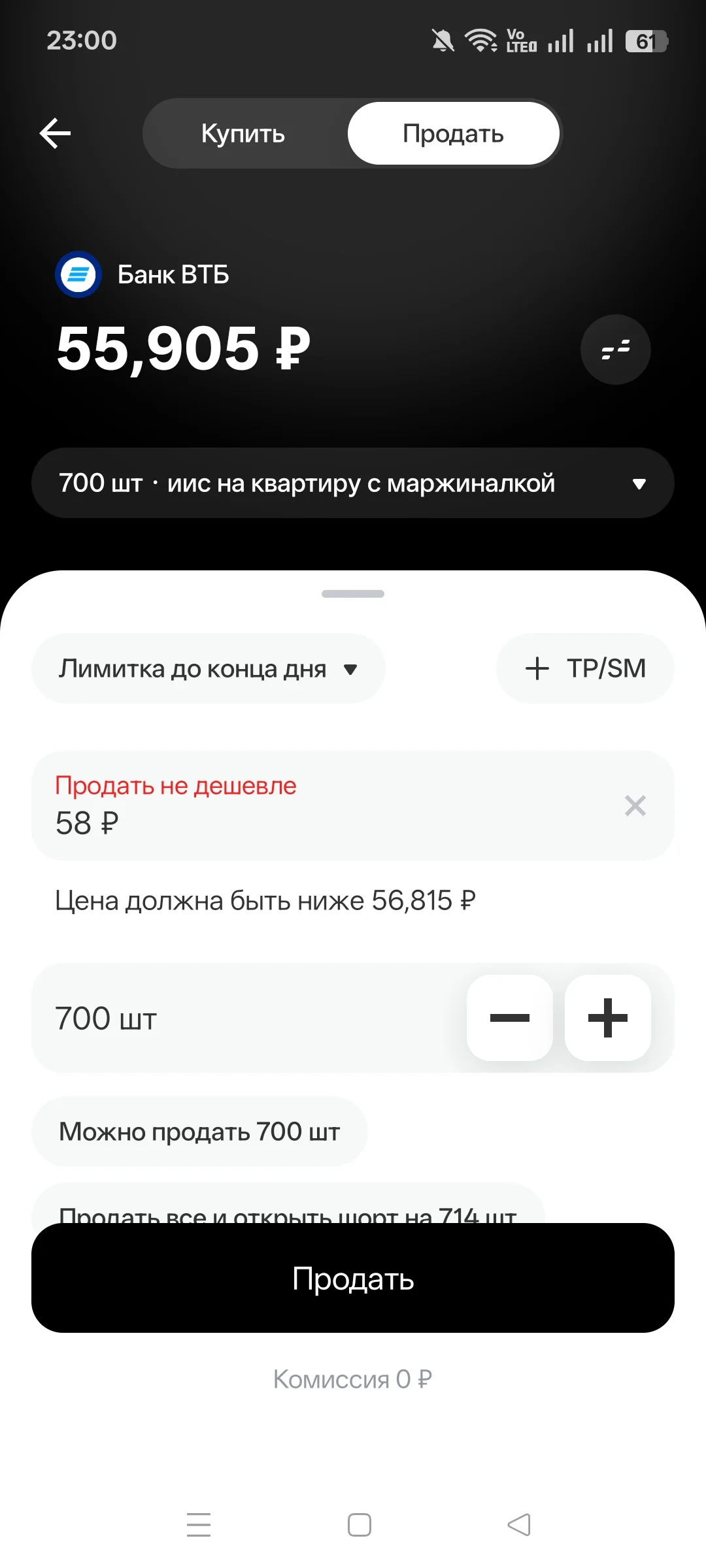Screen dimensions: 706x1568
Task: Expand the account selector "иис на квартиру с маржиналкой"
Action: (353, 483)
